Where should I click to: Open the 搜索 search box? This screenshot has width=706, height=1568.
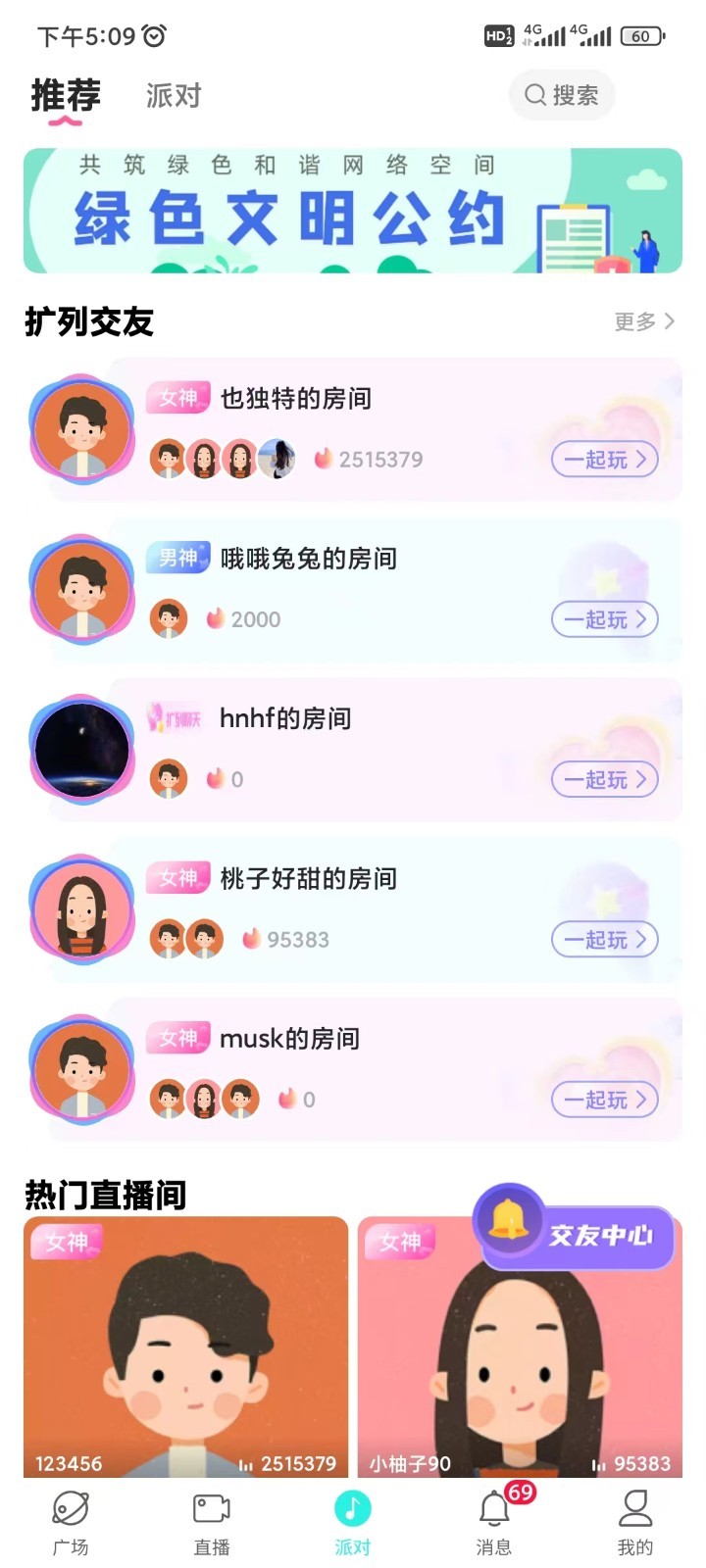click(x=562, y=95)
